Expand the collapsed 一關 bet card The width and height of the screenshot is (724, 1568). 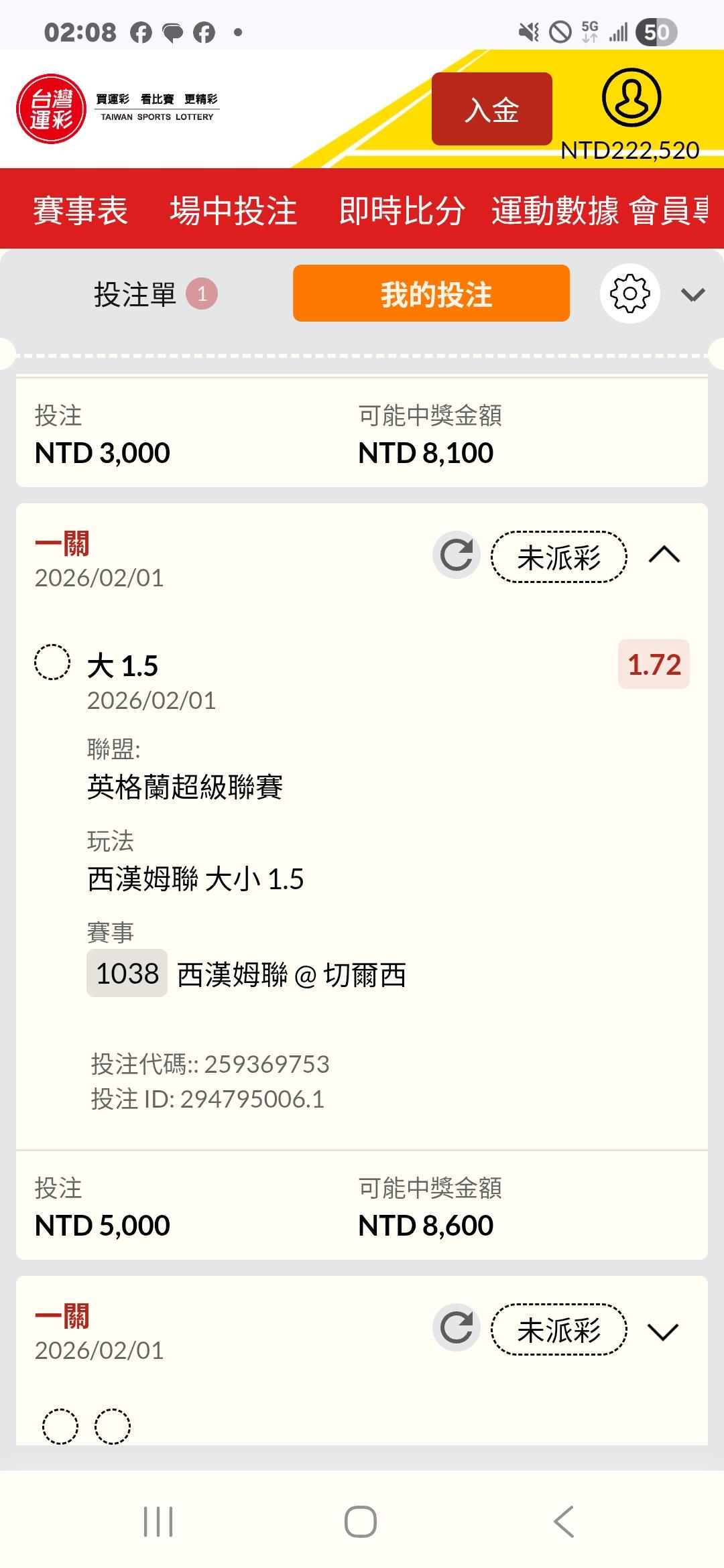coord(663,1331)
